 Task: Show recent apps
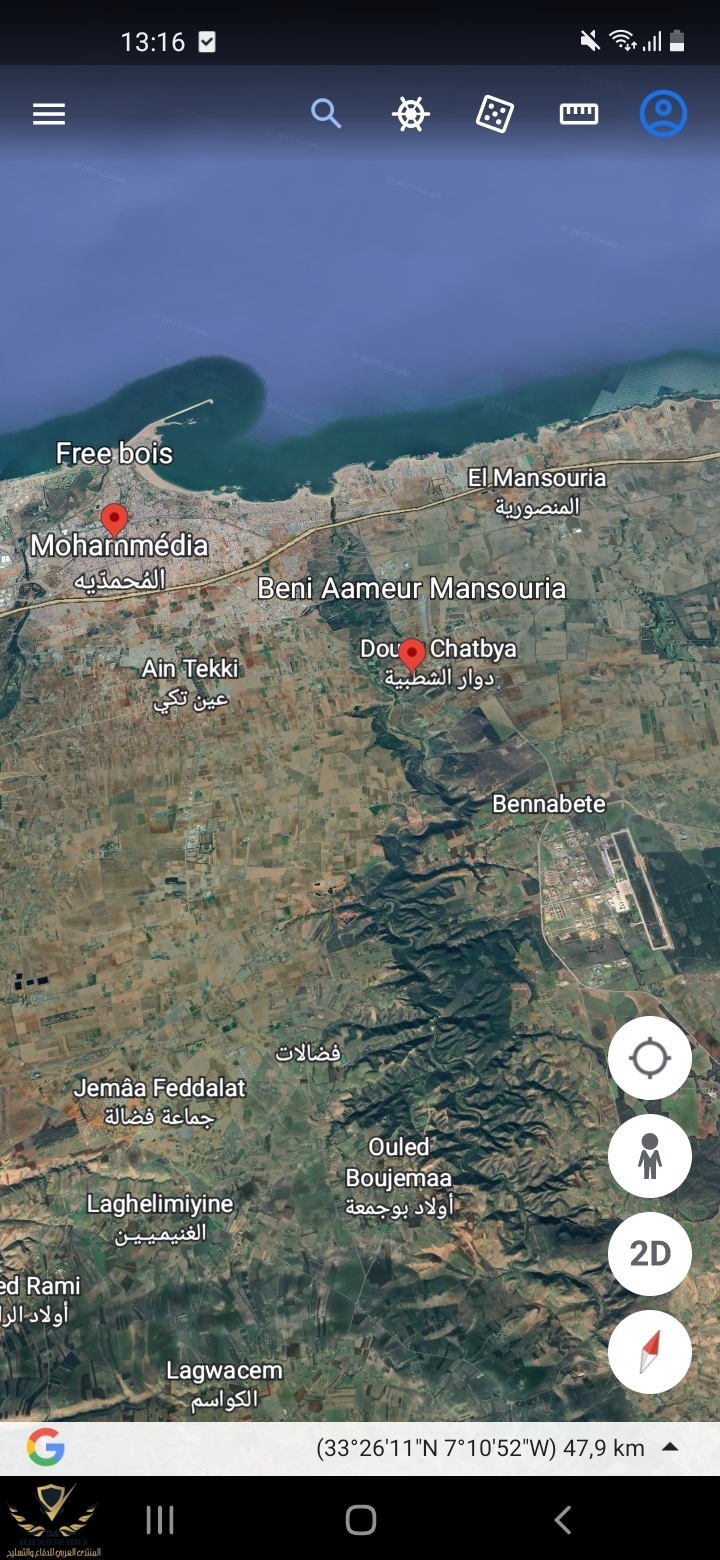point(160,1520)
